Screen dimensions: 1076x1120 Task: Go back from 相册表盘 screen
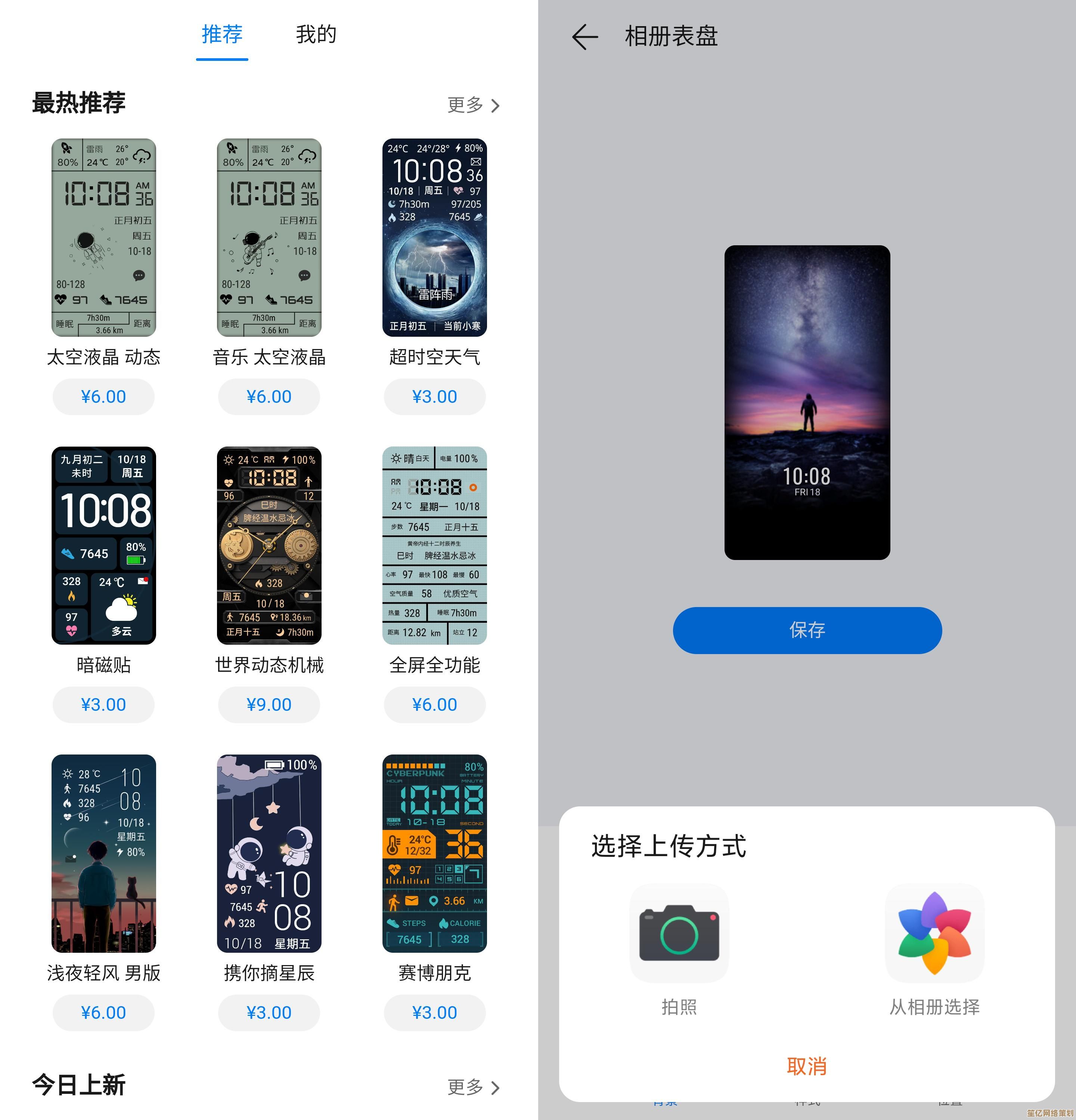(585, 37)
